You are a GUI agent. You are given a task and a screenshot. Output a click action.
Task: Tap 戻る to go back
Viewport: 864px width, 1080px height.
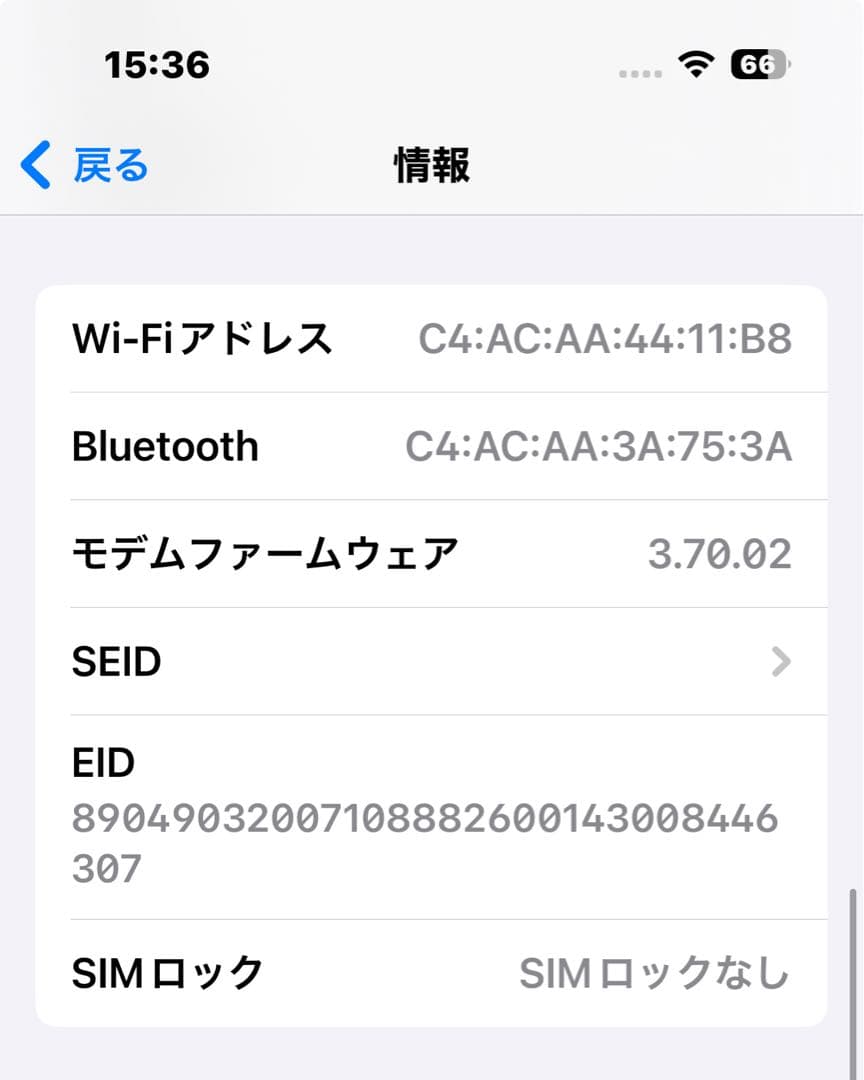click(x=108, y=166)
